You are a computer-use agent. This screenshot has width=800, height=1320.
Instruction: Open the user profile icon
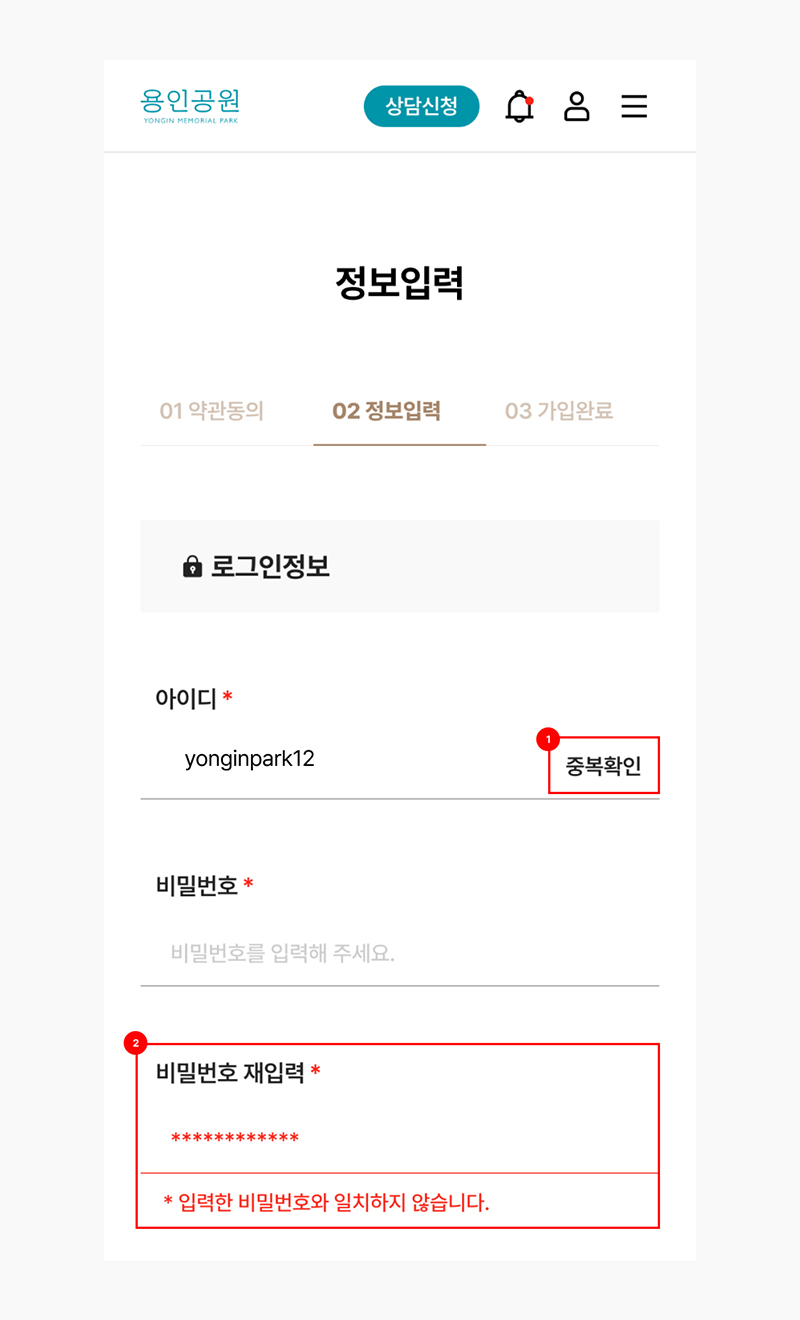576,106
